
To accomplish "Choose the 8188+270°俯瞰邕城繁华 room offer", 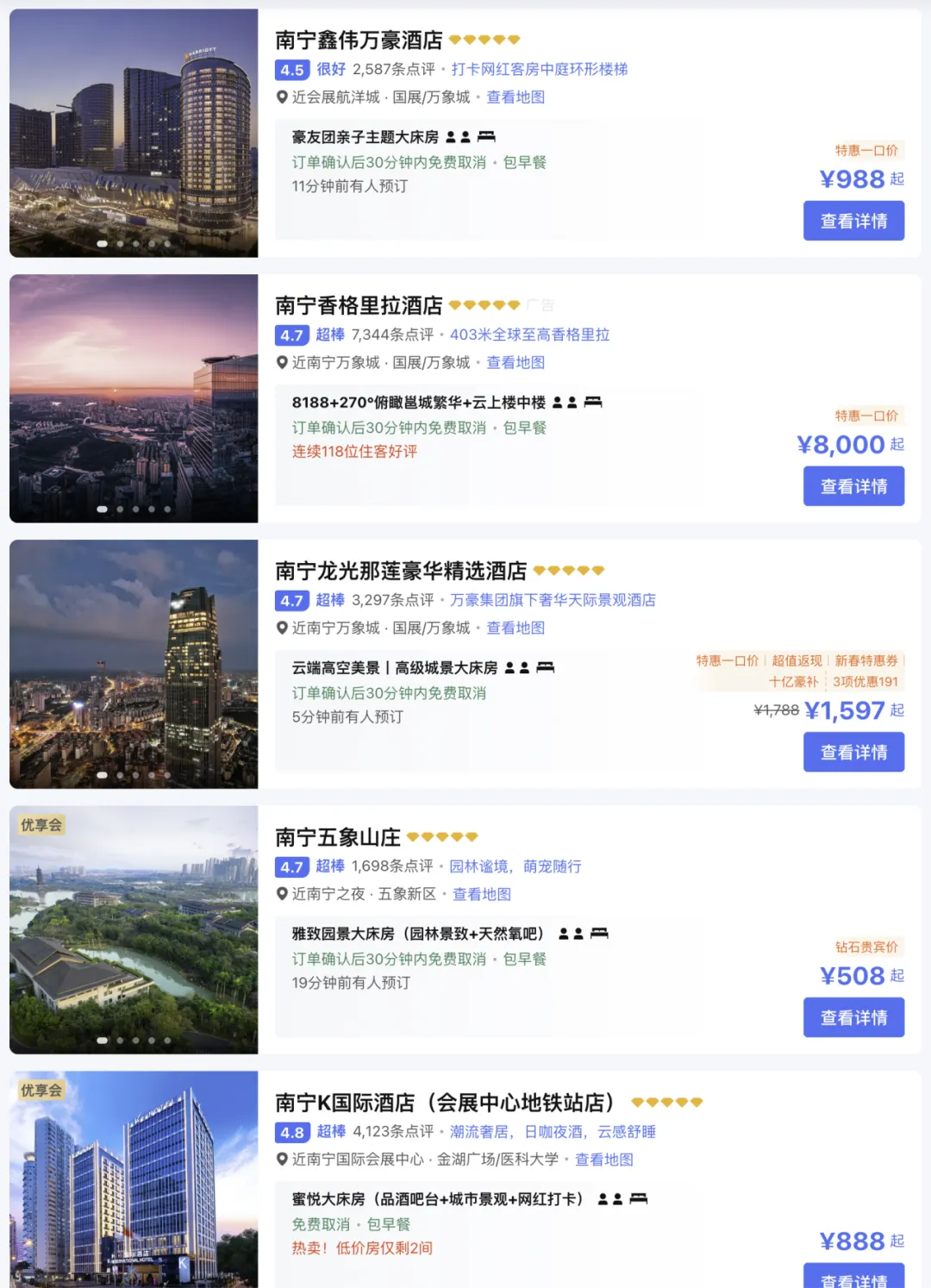I will click(418, 403).
